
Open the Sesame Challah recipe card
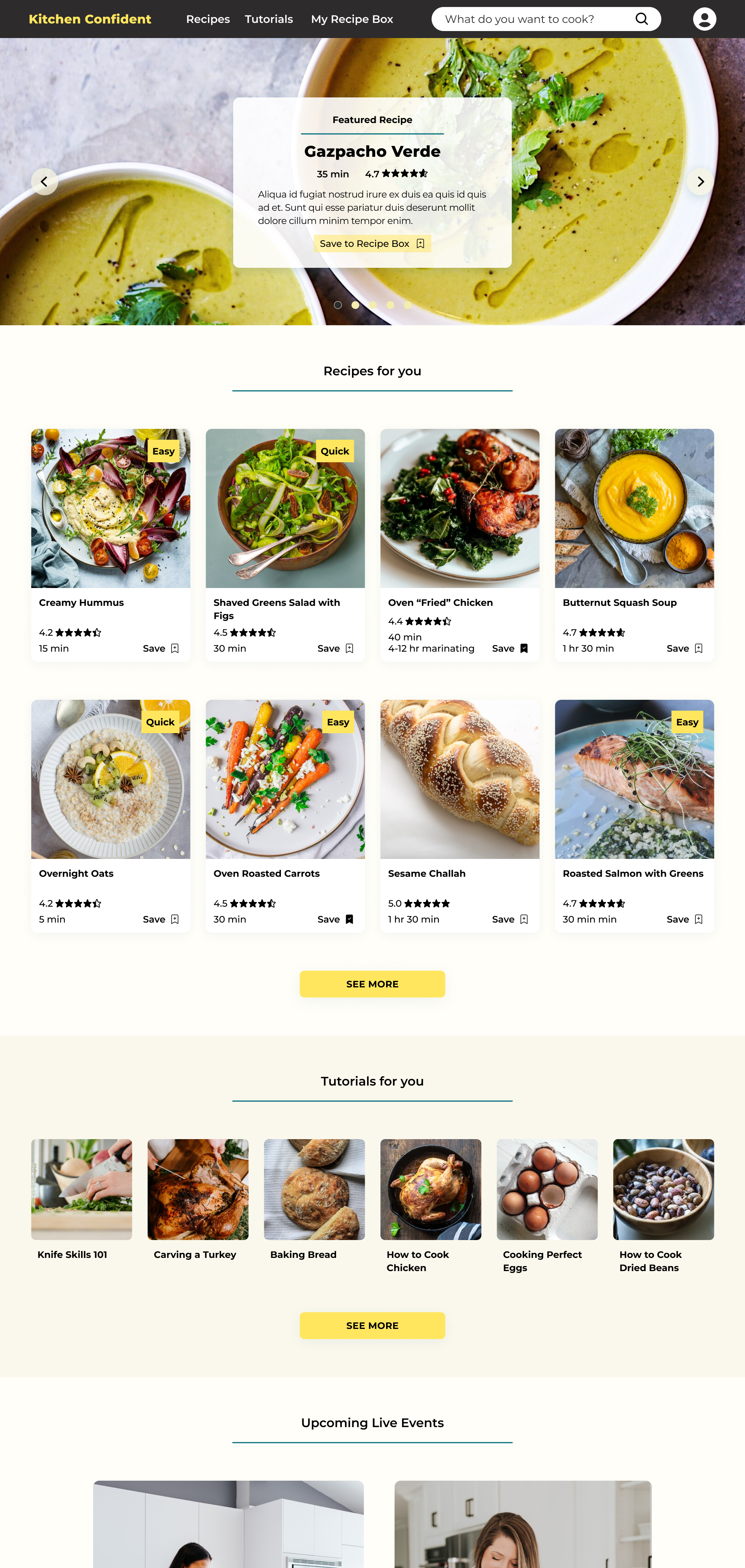pos(459,779)
